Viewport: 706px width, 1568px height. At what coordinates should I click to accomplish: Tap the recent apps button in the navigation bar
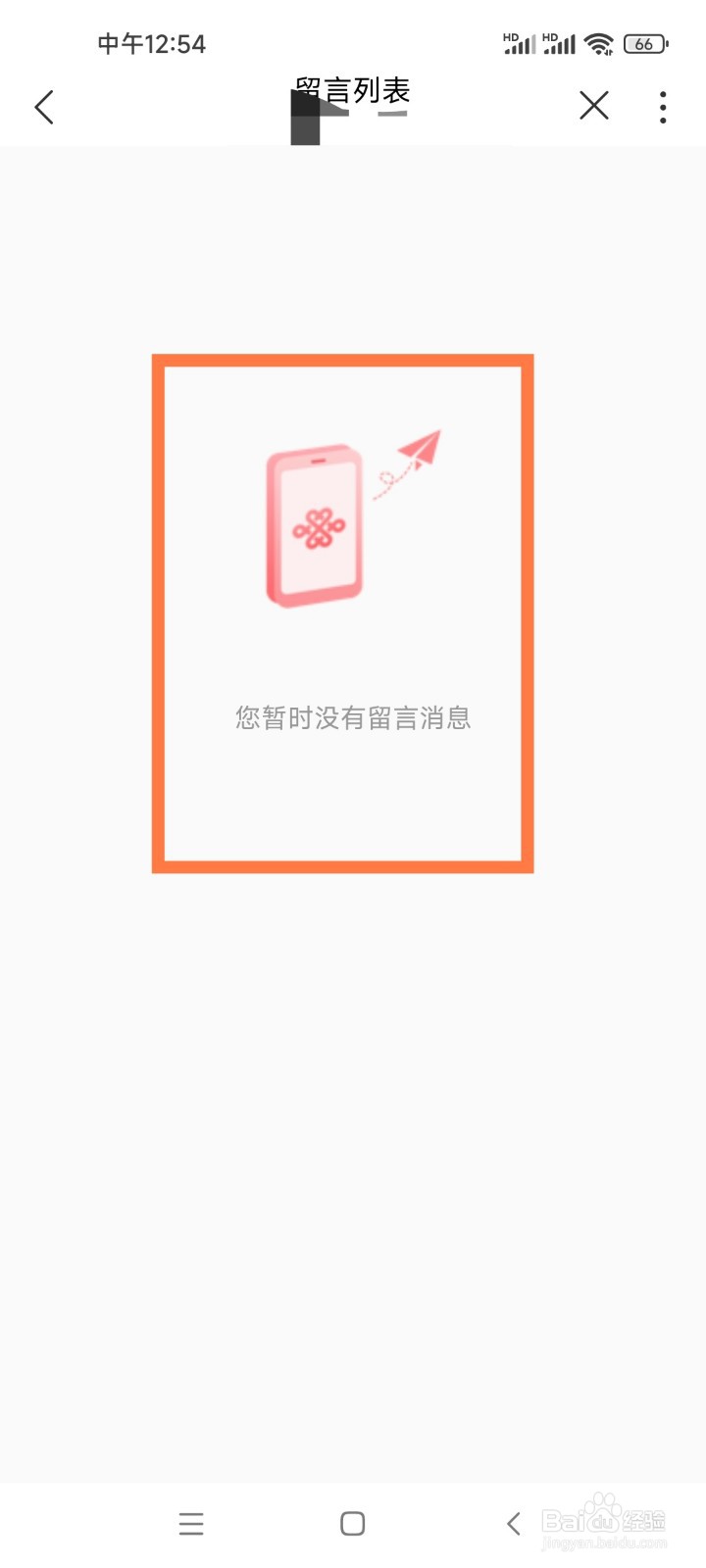[x=191, y=1524]
